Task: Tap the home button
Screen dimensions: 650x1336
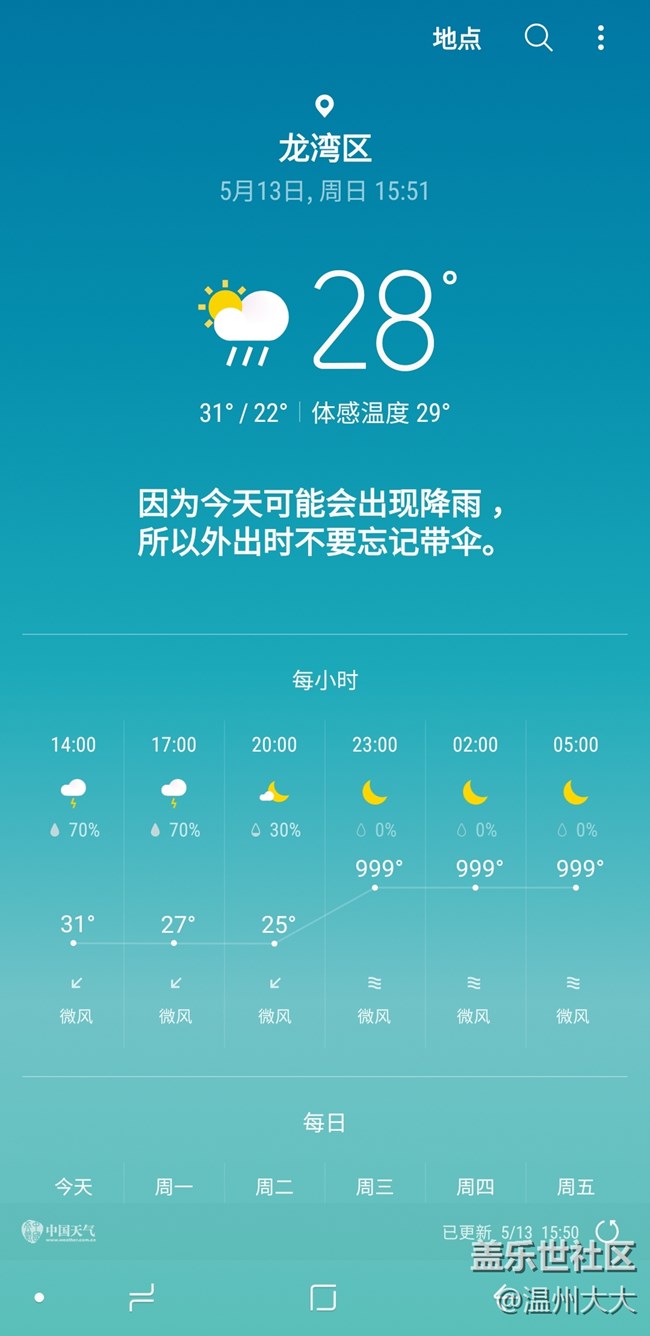Action: tap(323, 1298)
